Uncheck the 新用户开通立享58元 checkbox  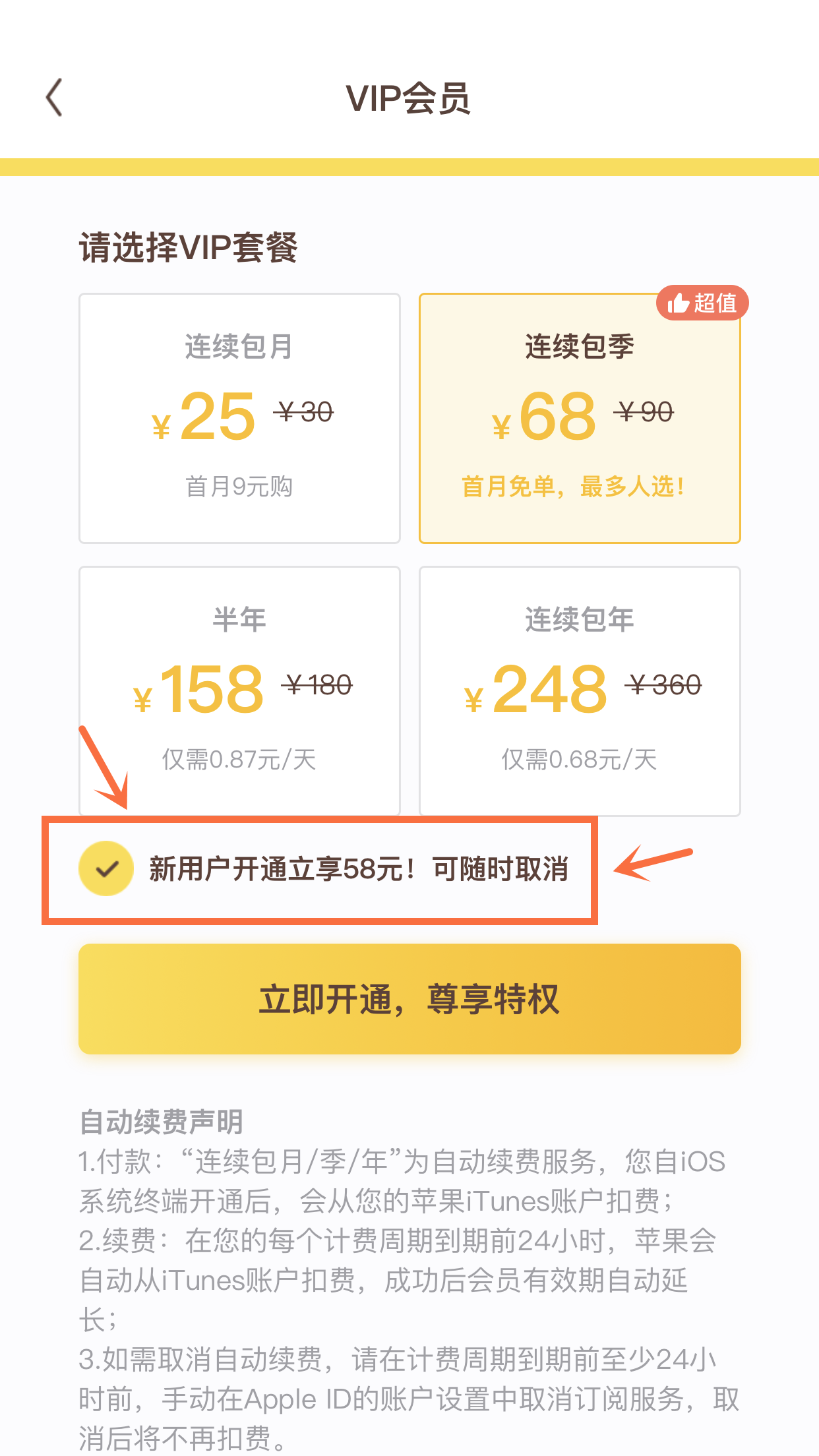106,868
